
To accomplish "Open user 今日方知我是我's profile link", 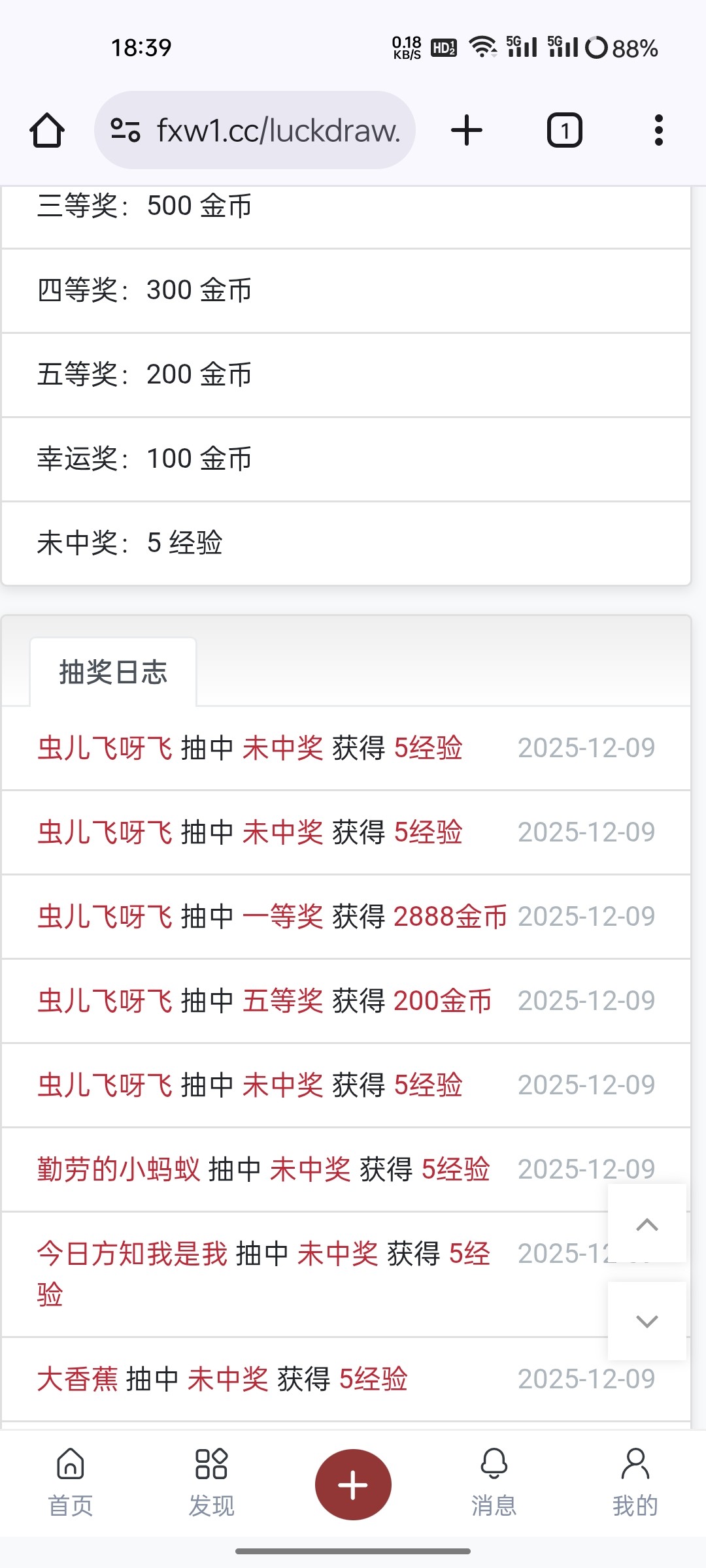I will (x=132, y=1254).
